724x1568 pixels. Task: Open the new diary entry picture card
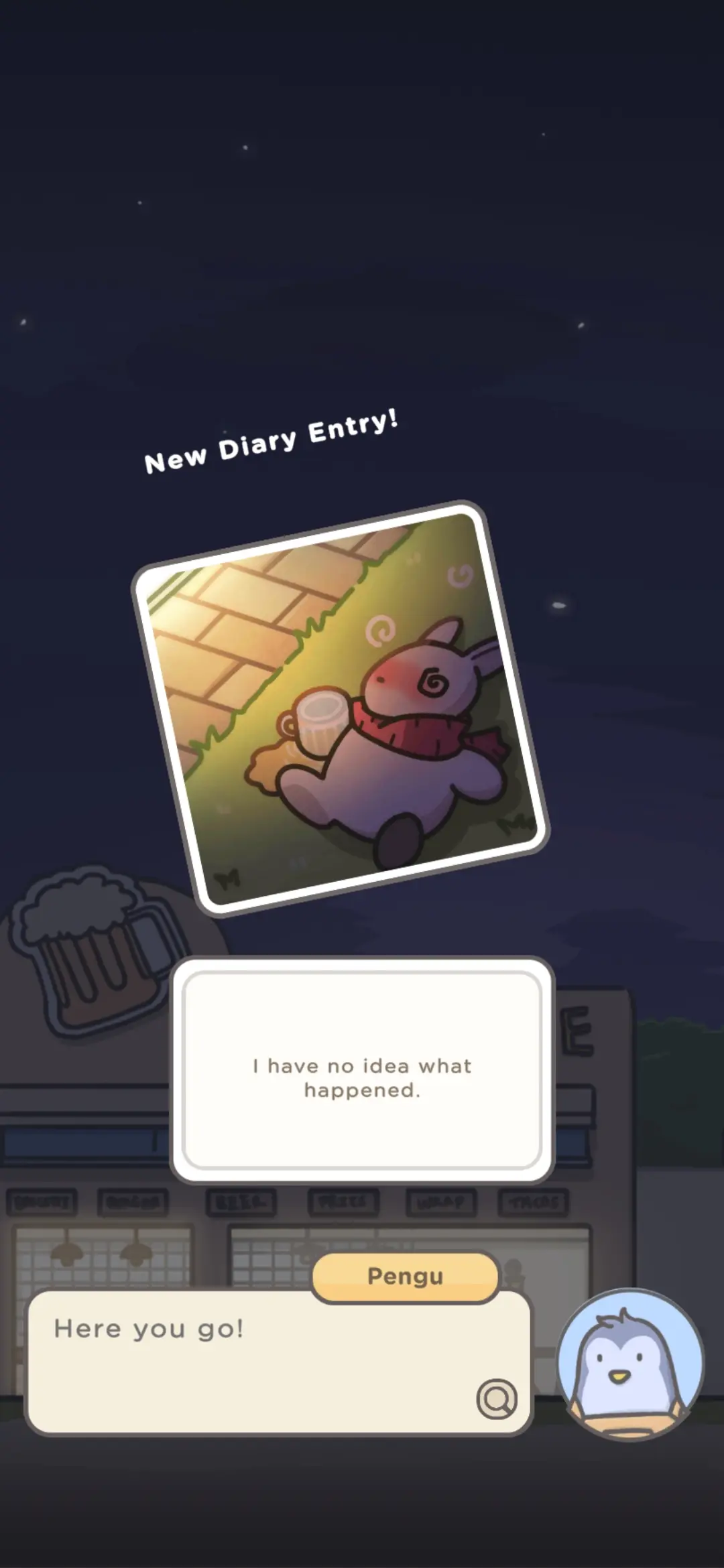[341, 708]
